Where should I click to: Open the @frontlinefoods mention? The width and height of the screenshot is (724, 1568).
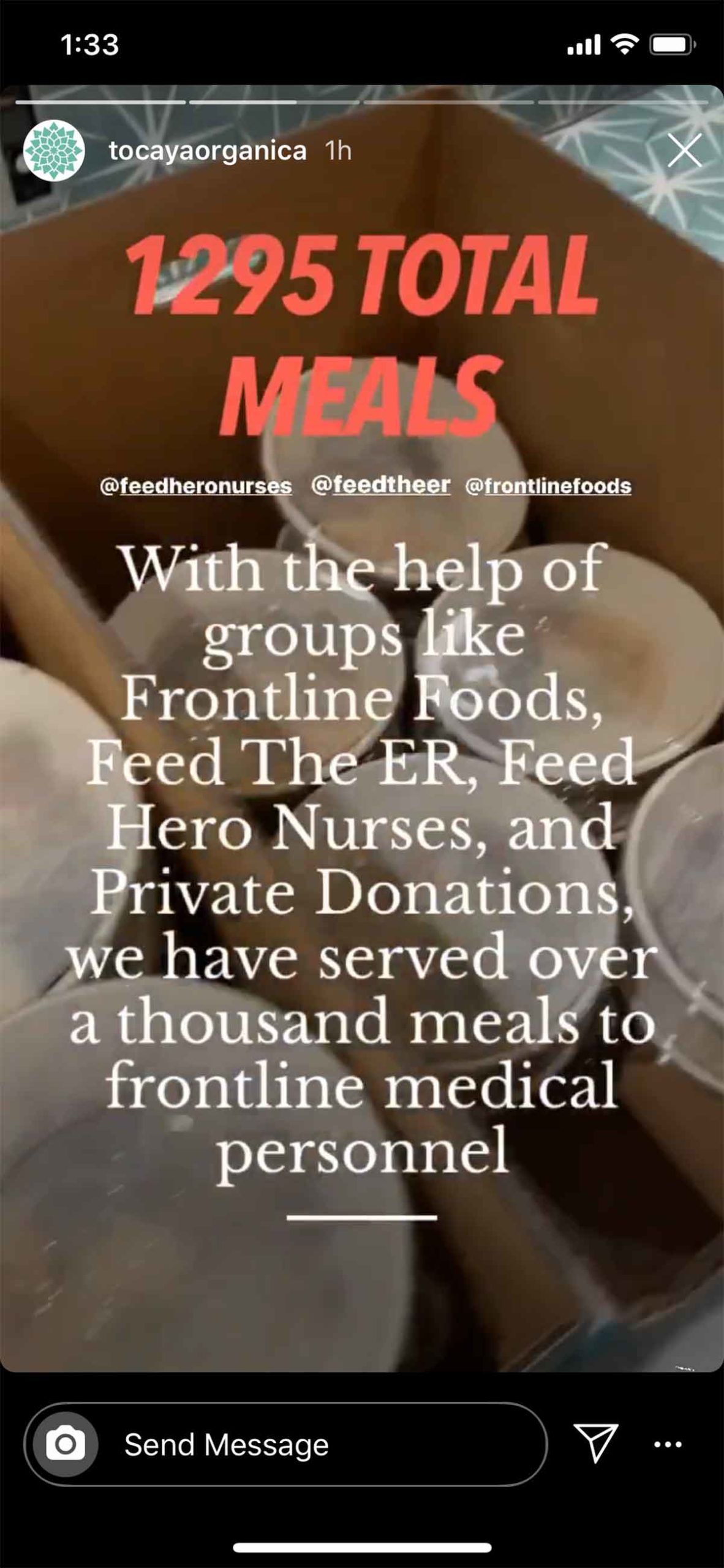548,486
